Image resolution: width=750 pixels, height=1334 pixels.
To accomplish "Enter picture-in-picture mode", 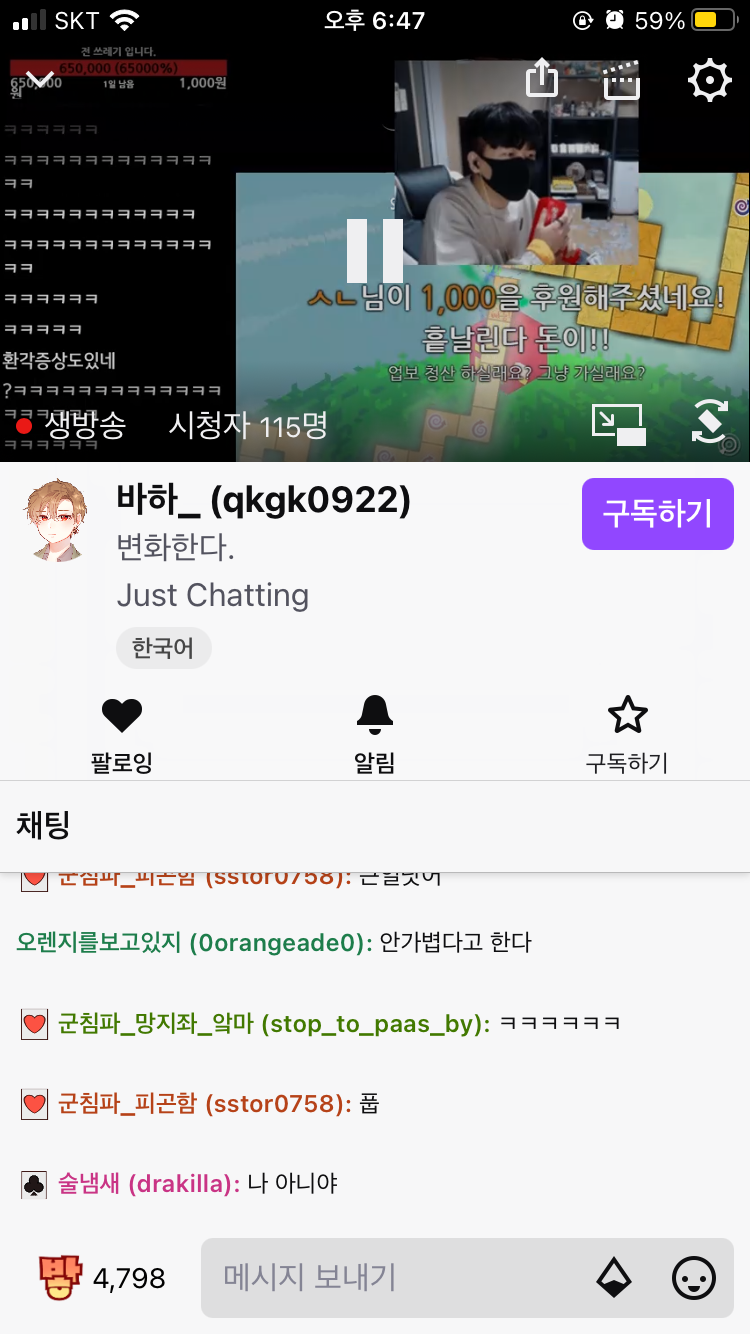I will pyautogui.click(x=619, y=424).
